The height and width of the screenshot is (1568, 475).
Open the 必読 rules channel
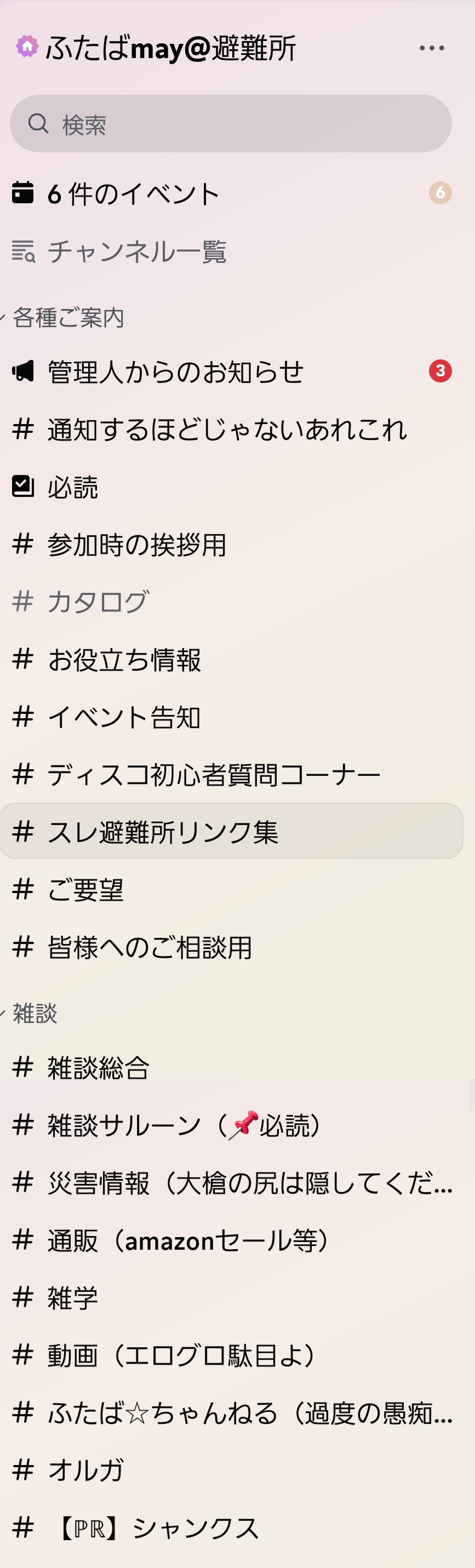(73, 487)
